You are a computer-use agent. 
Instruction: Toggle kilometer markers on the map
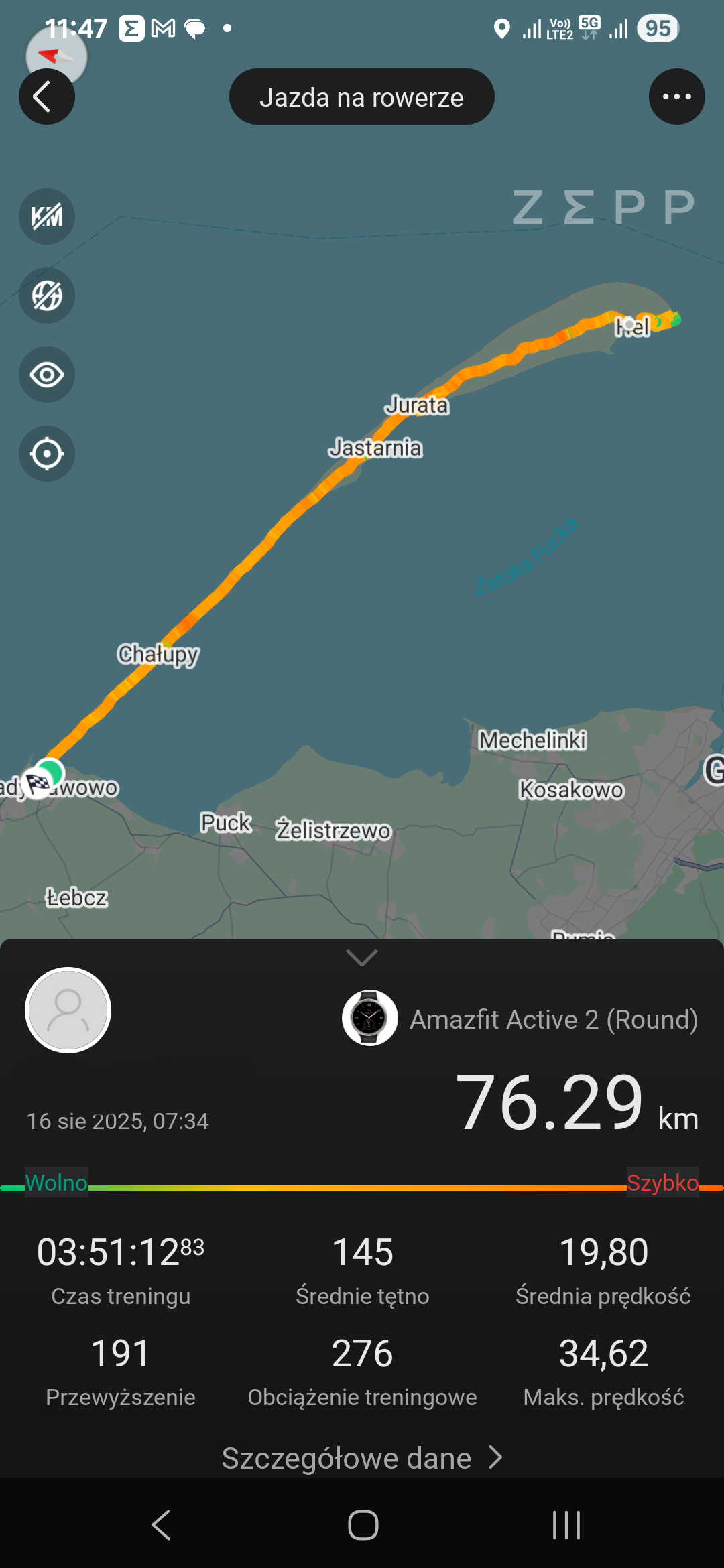pyautogui.click(x=46, y=216)
